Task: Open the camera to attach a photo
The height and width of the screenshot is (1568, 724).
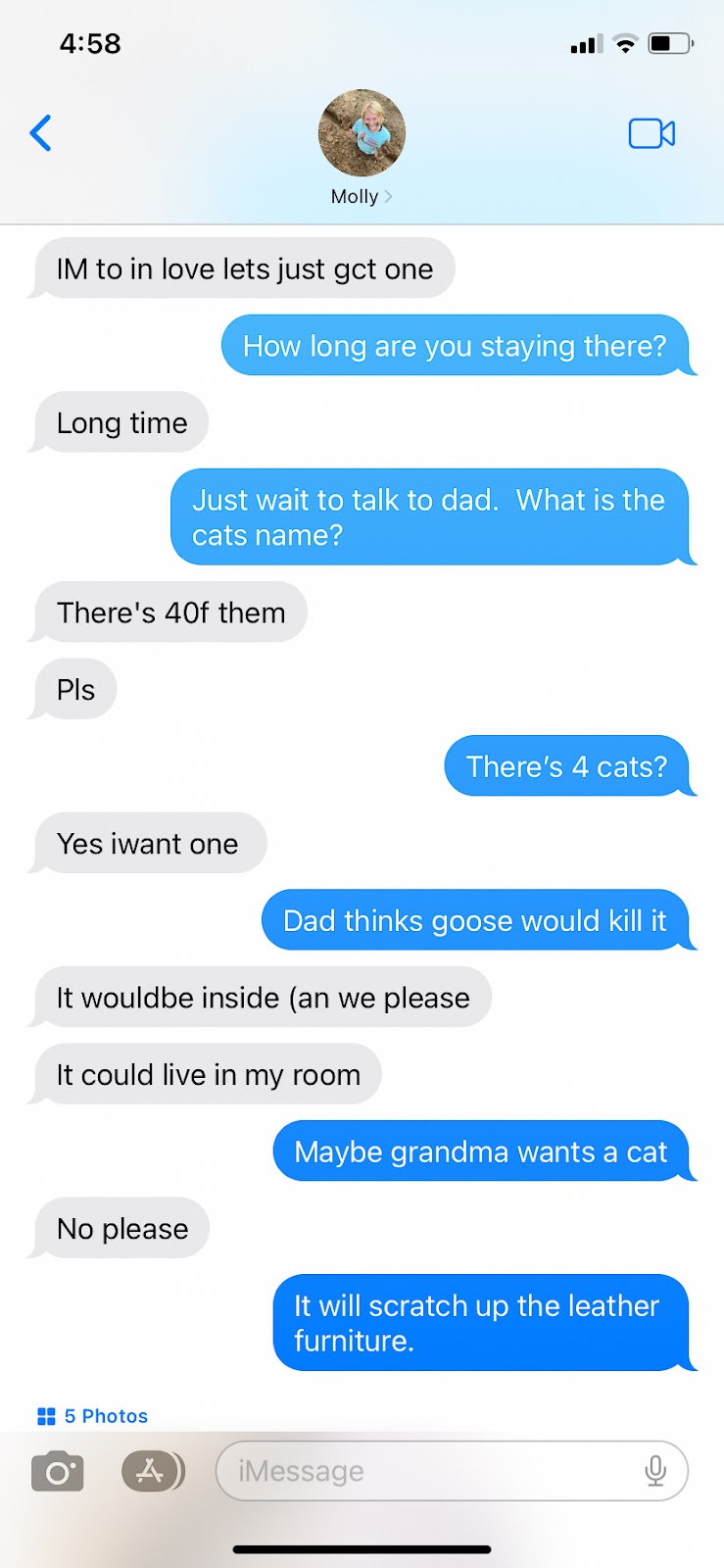Action: pyautogui.click(x=58, y=1471)
